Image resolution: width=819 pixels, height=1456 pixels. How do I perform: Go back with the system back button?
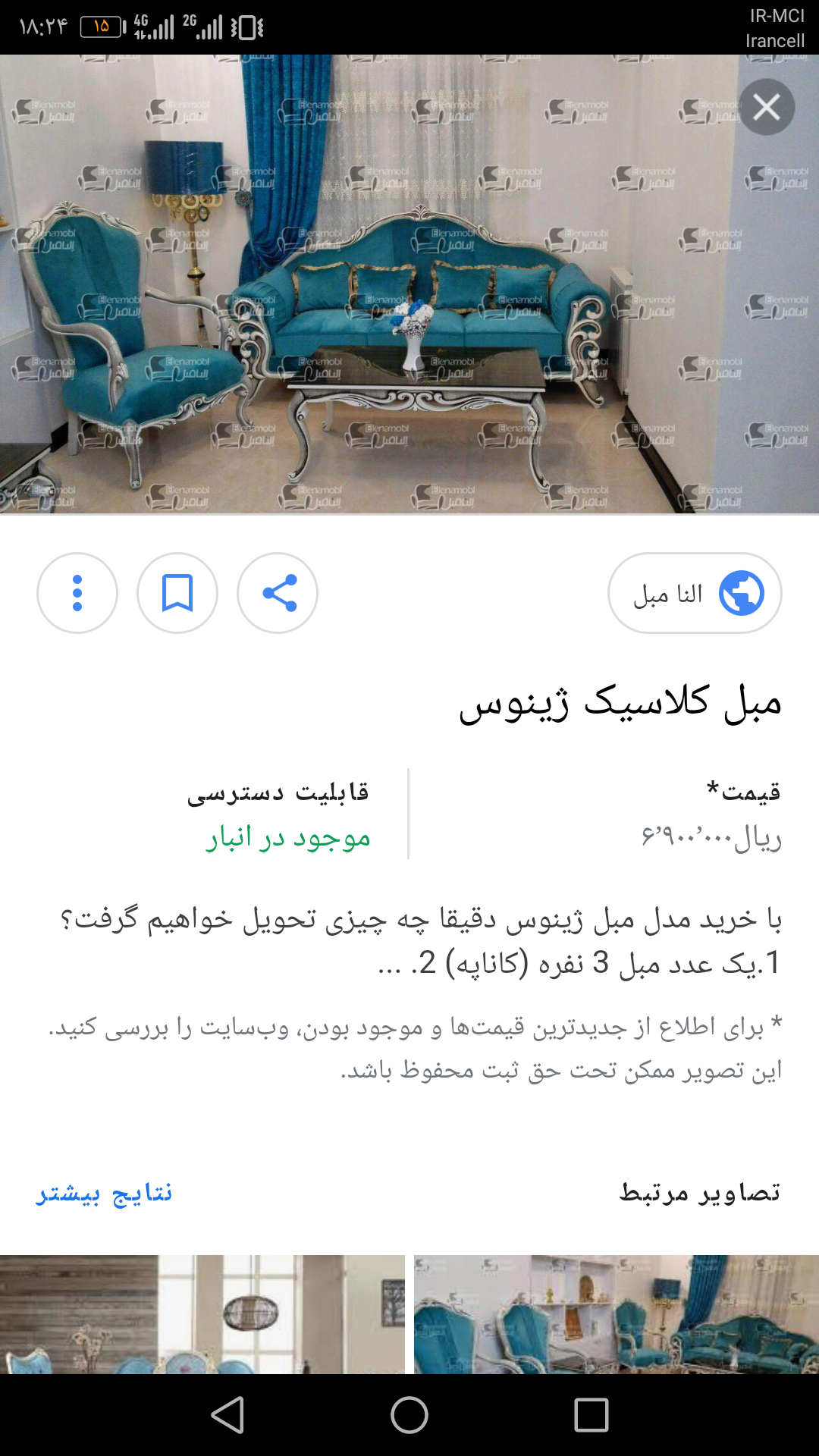[x=227, y=1415]
